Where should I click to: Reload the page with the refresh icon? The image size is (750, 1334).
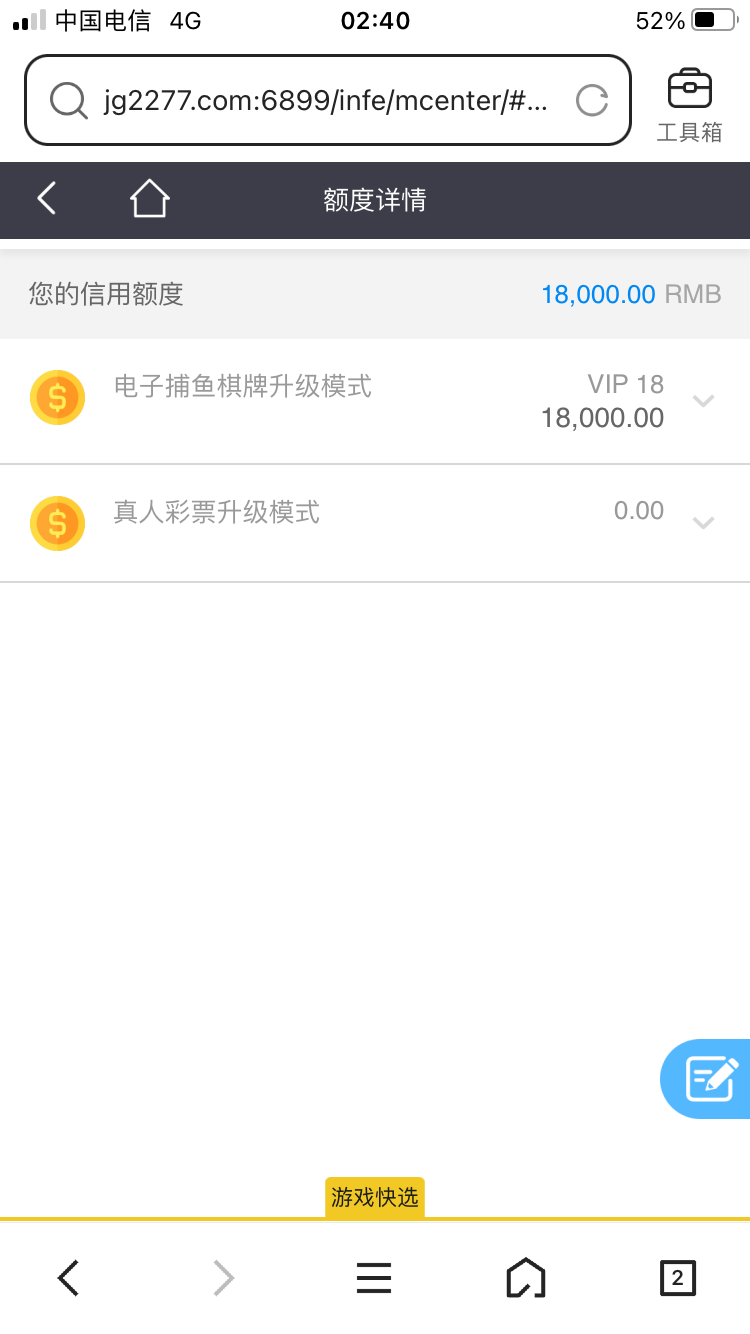592,100
